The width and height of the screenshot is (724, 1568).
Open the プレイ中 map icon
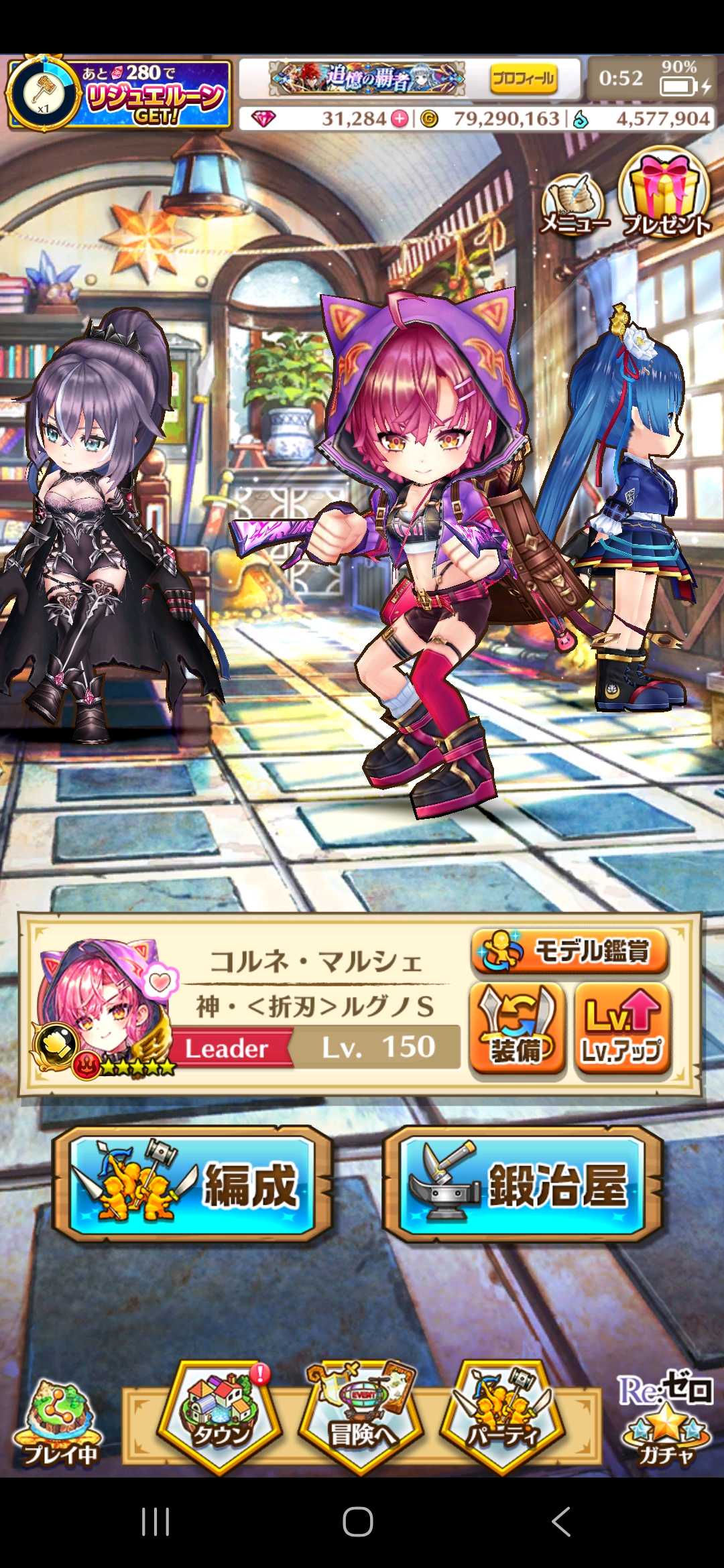click(60, 1422)
